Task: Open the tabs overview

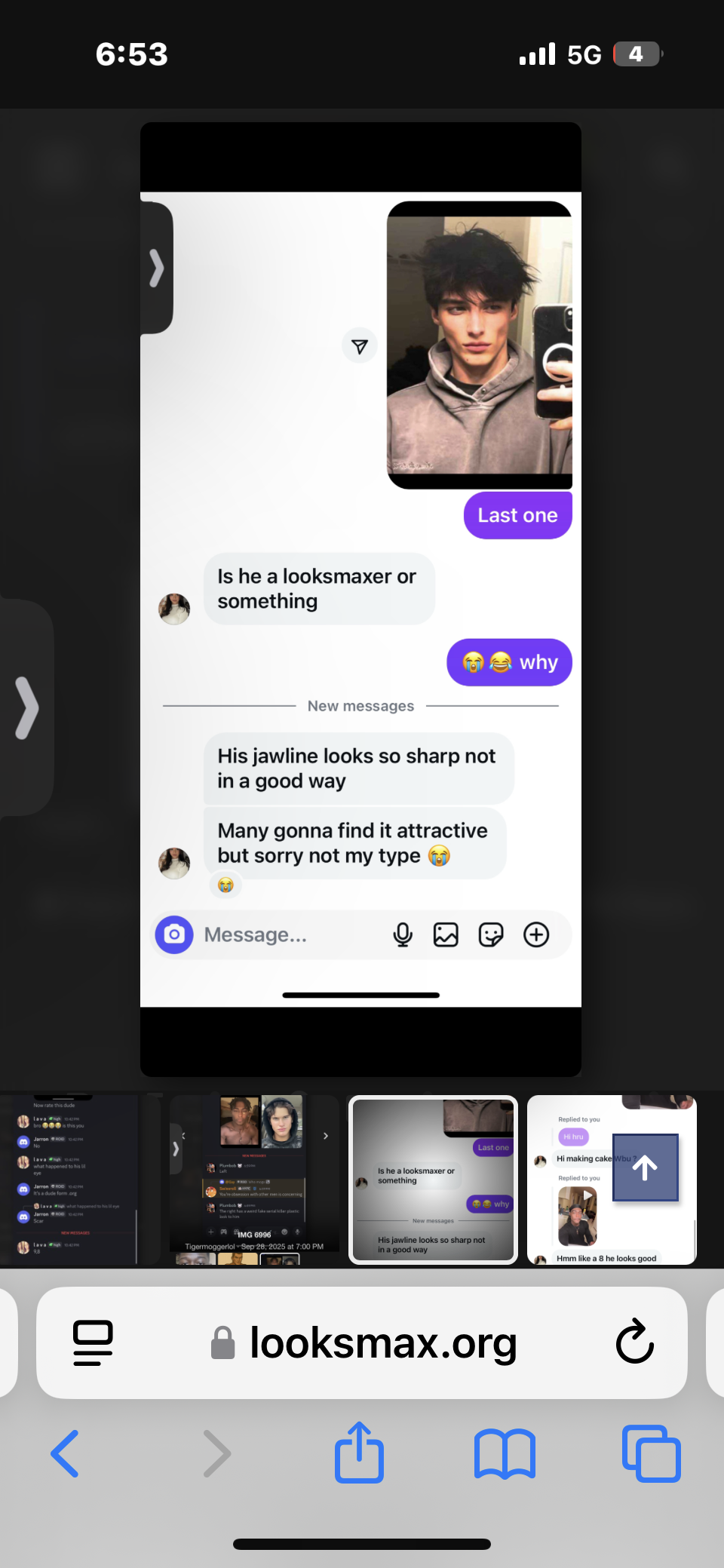Action: 651,1453
